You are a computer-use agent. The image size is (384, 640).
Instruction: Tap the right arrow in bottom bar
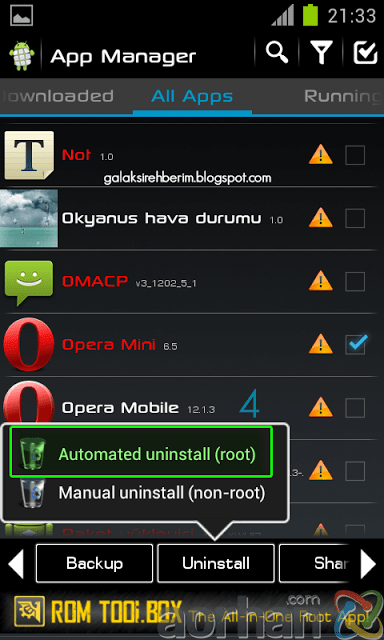click(x=368, y=564)
